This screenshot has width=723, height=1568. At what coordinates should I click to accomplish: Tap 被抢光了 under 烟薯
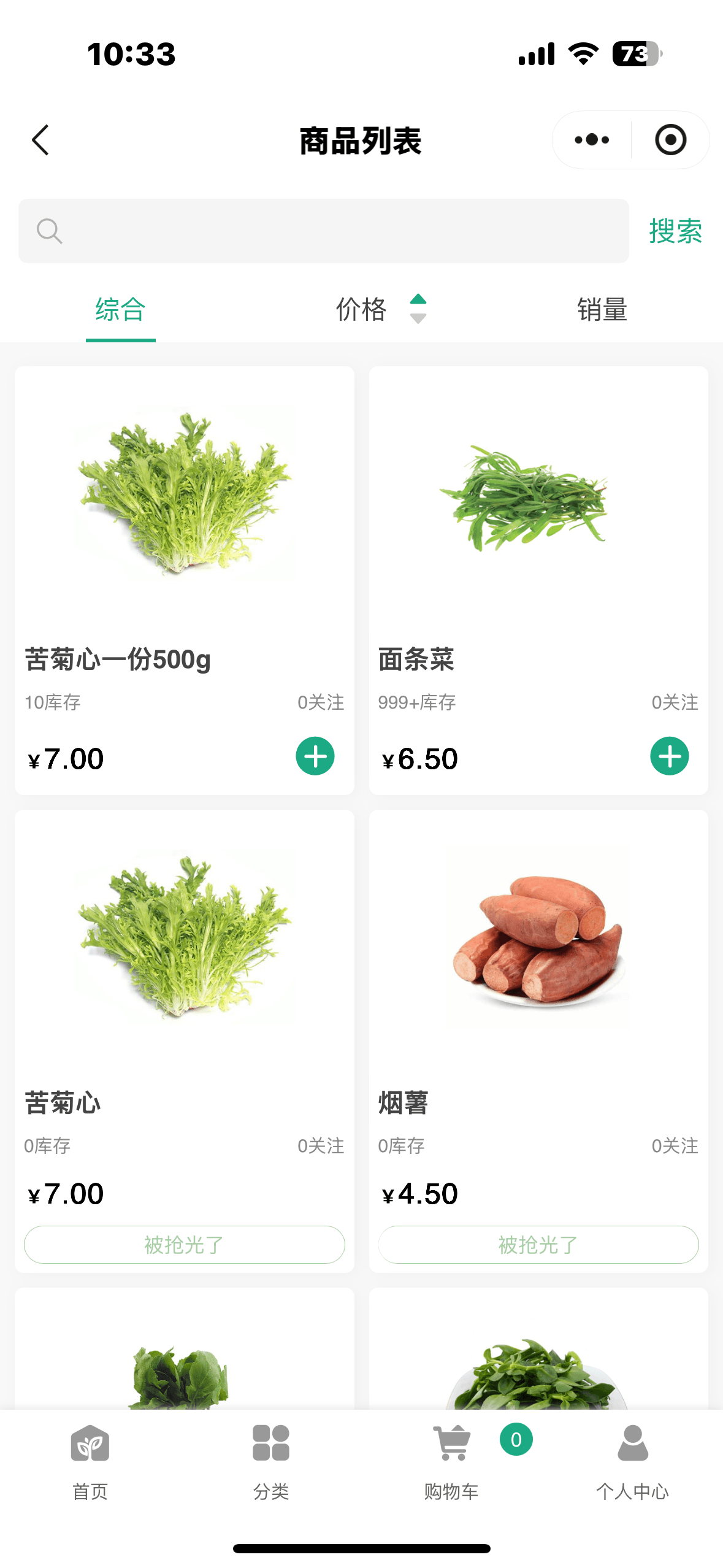(538, 1245)
